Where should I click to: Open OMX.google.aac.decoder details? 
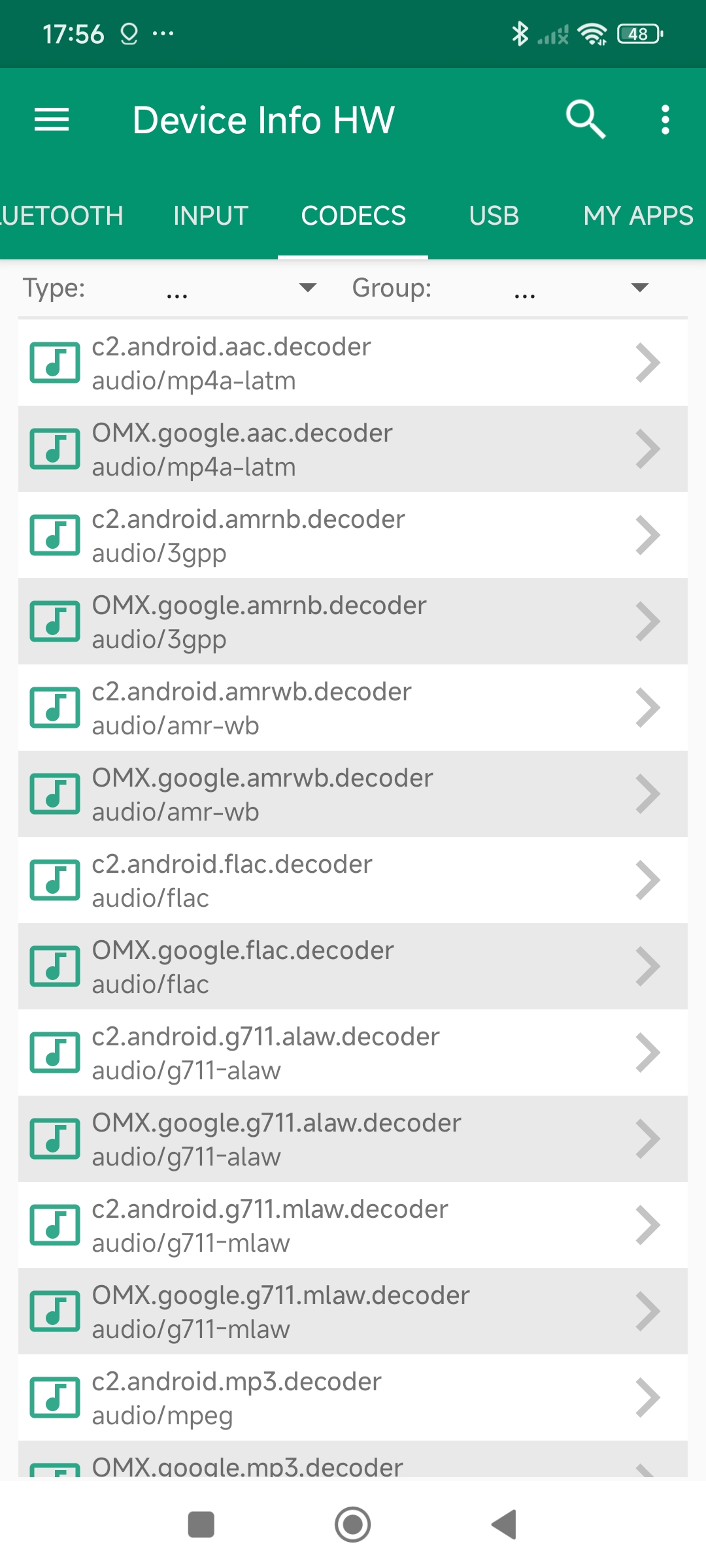(353, 449)
